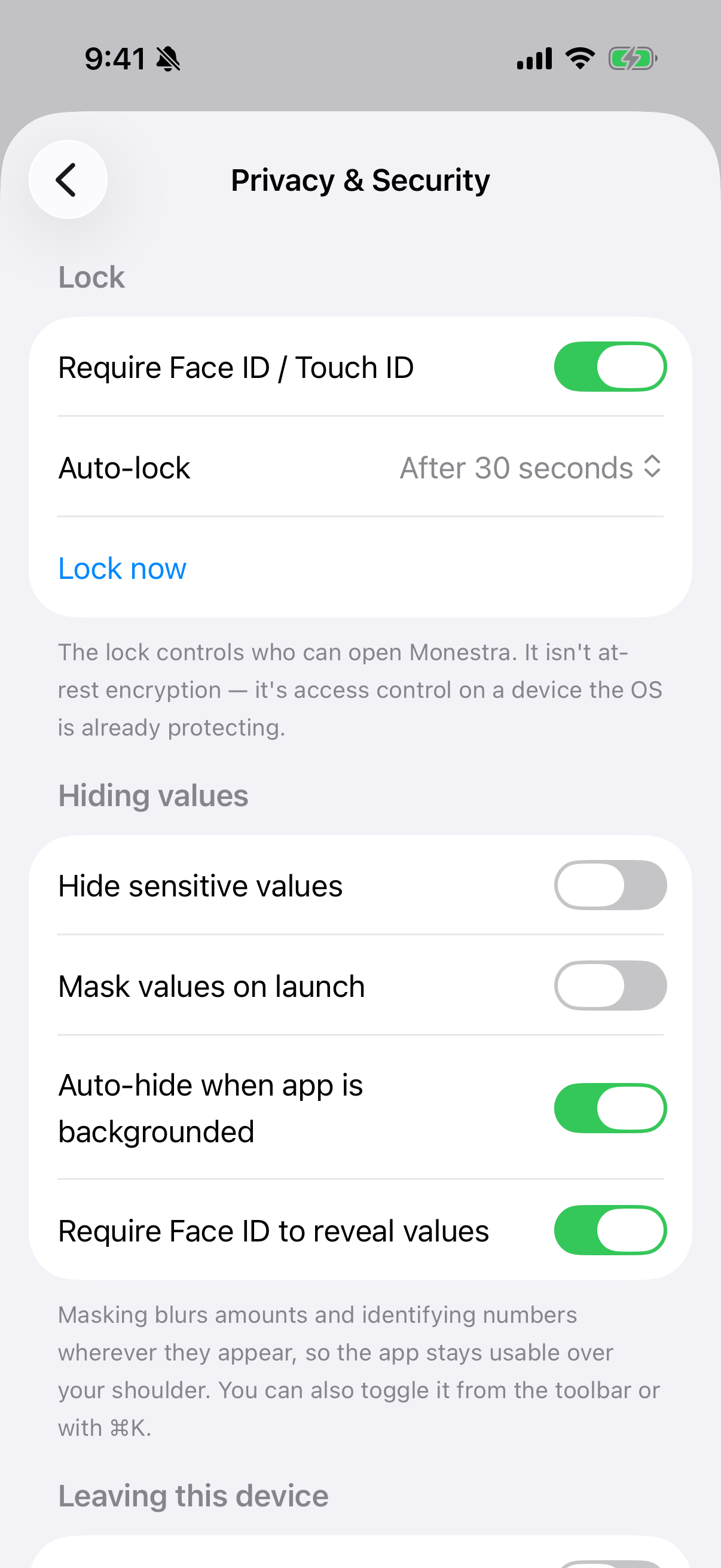Go back from Privacy & Security
This screenshot has height=1568, width=721.
coord(68,179)
